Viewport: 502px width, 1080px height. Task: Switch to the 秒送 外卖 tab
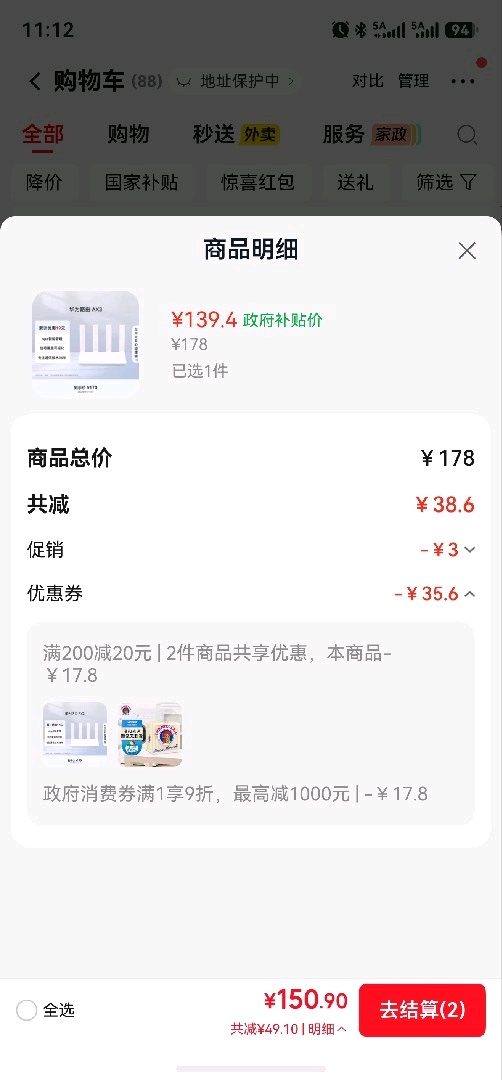[236, 134]
